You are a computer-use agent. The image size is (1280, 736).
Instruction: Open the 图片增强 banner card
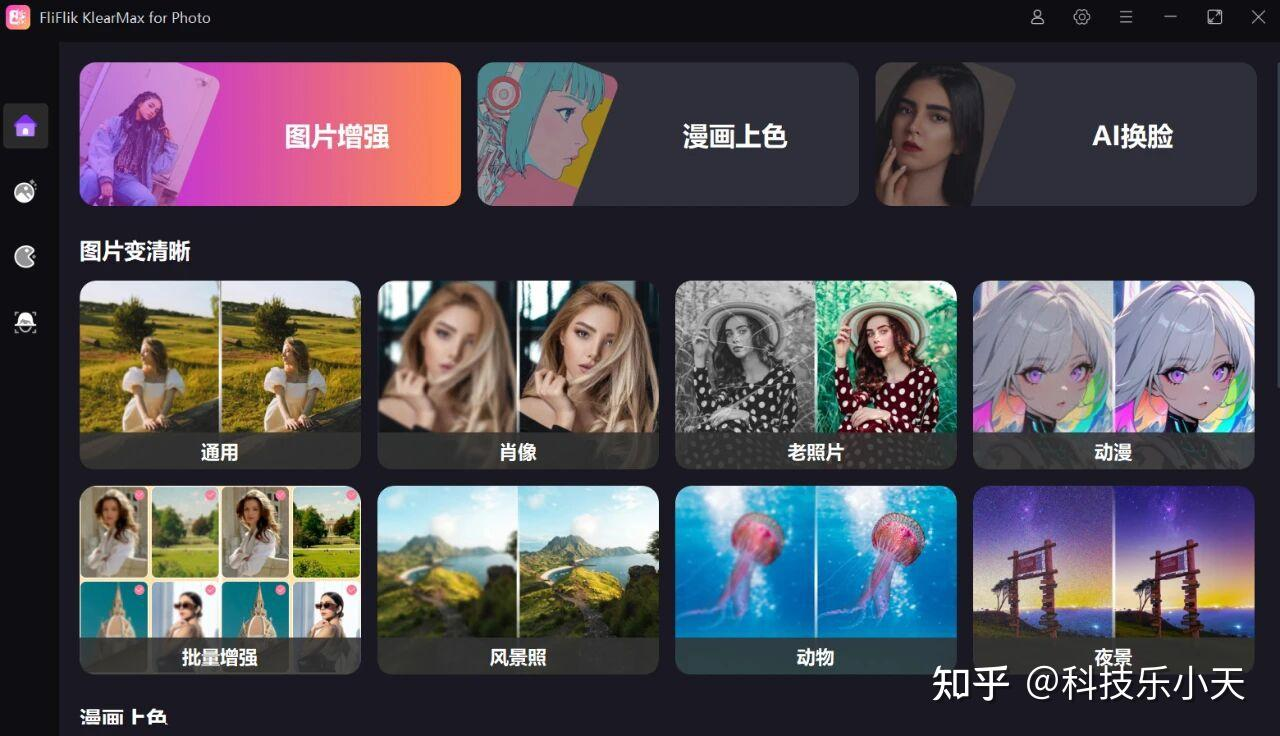coord(270,135)
